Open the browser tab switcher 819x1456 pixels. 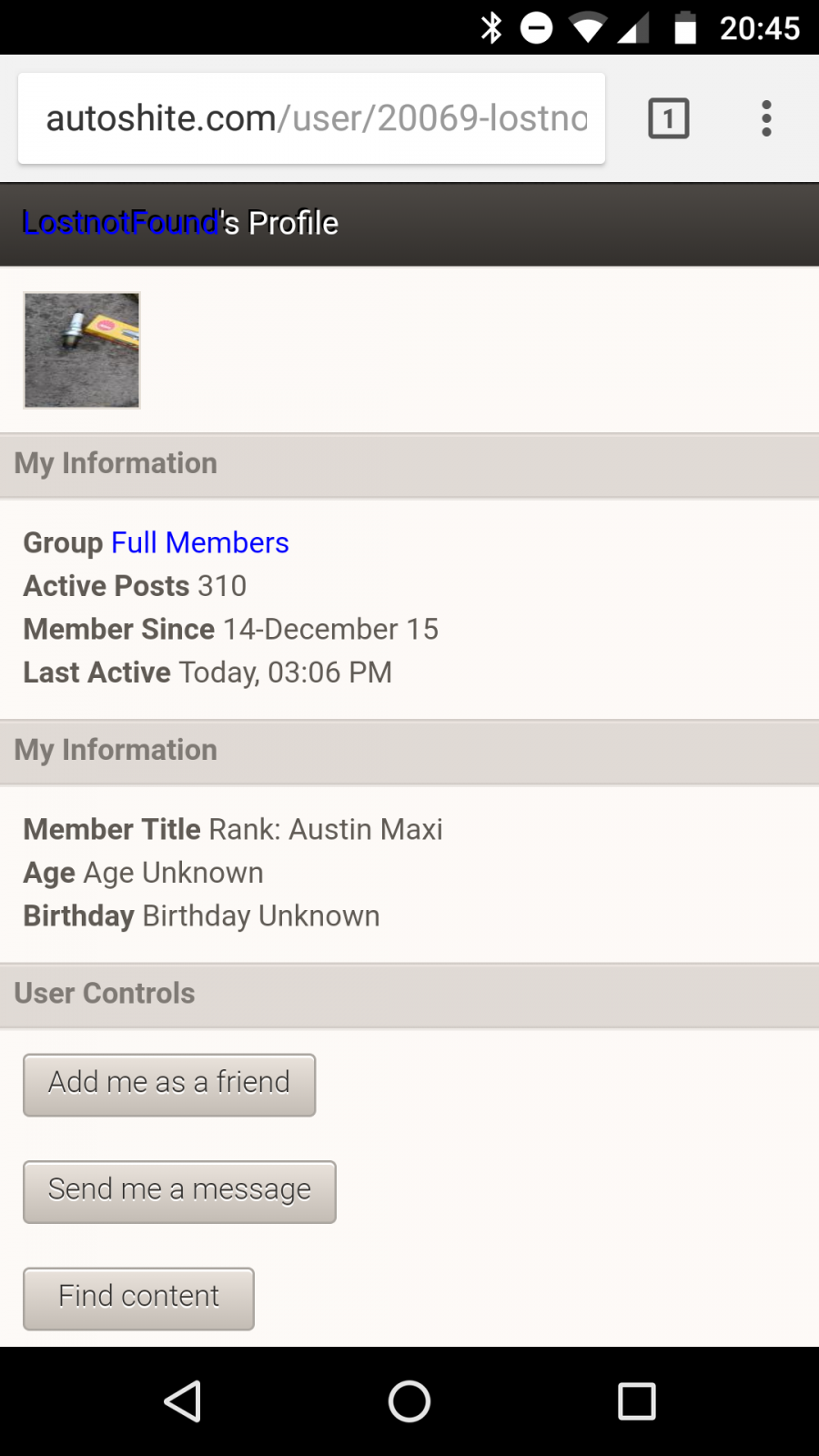[x=669, y=118]
